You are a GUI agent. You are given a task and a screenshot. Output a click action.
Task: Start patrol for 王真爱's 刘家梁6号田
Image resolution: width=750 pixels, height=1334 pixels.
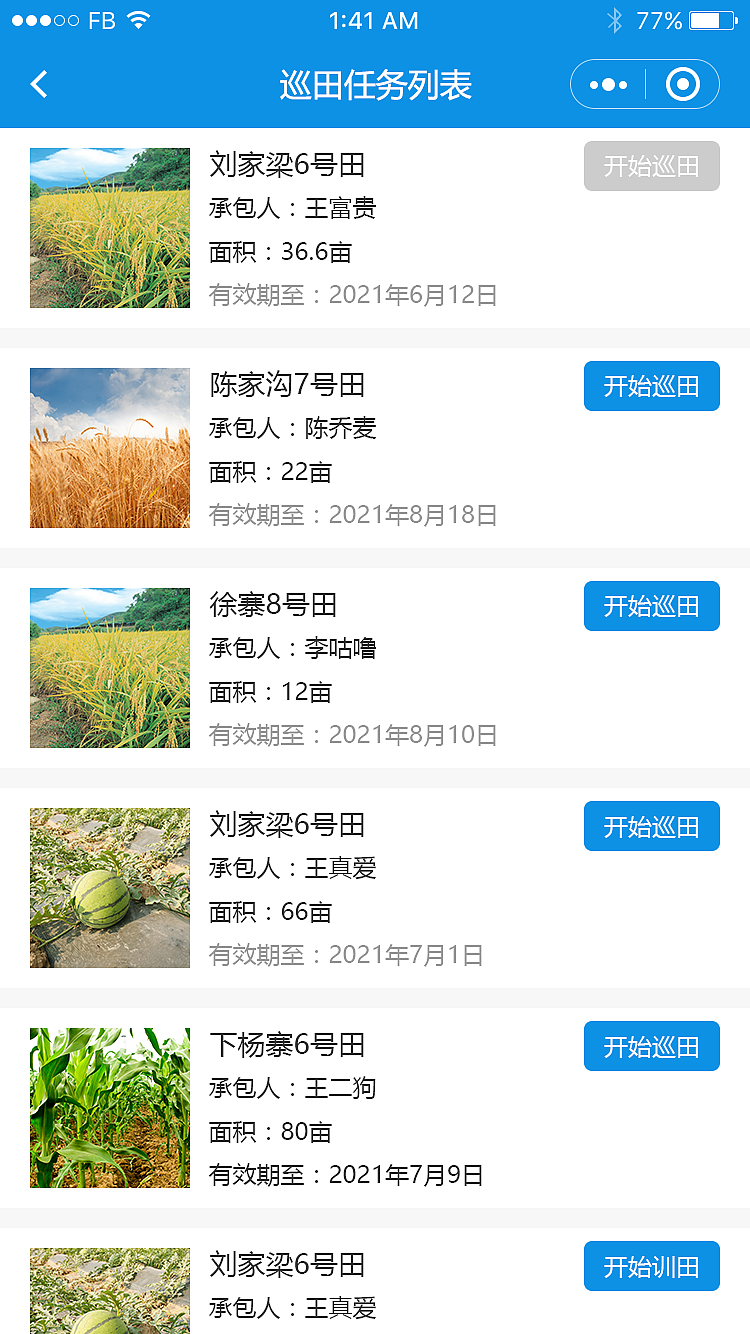[651, 826]
